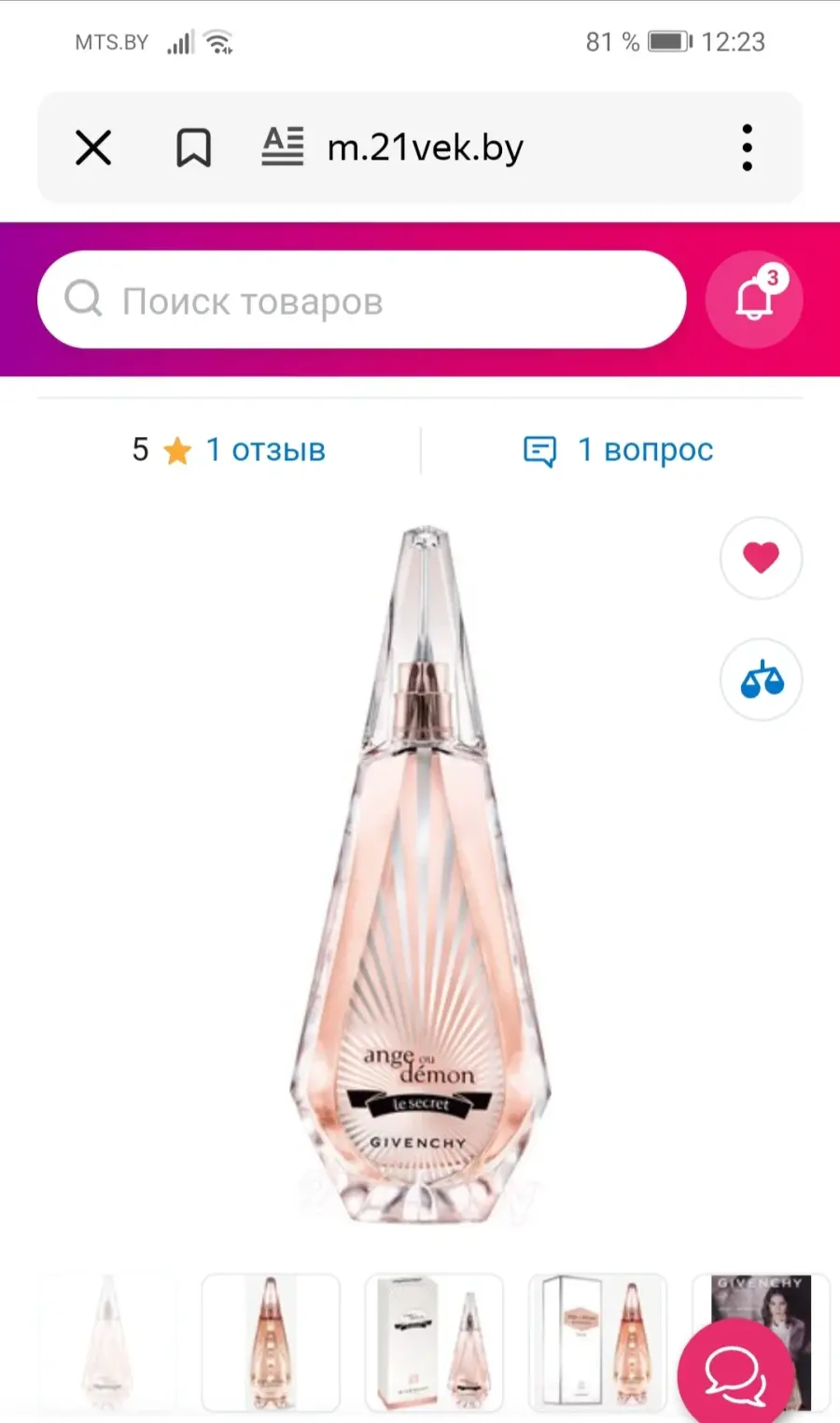This screenshot has width=840, height=1423.
Task: Close the browser tab with X
Action: click(93, 148)
